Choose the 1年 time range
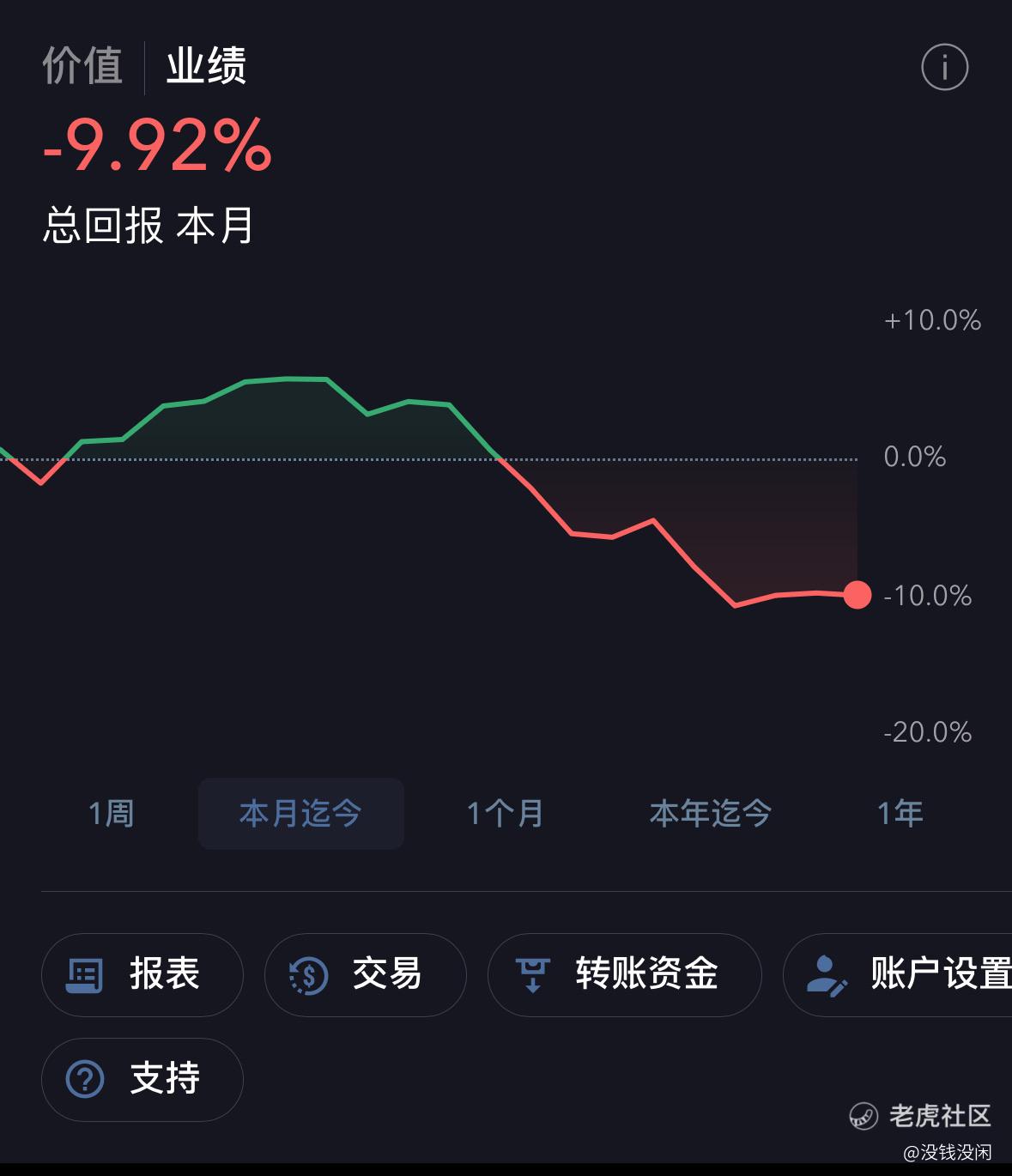 coord(900,813)
